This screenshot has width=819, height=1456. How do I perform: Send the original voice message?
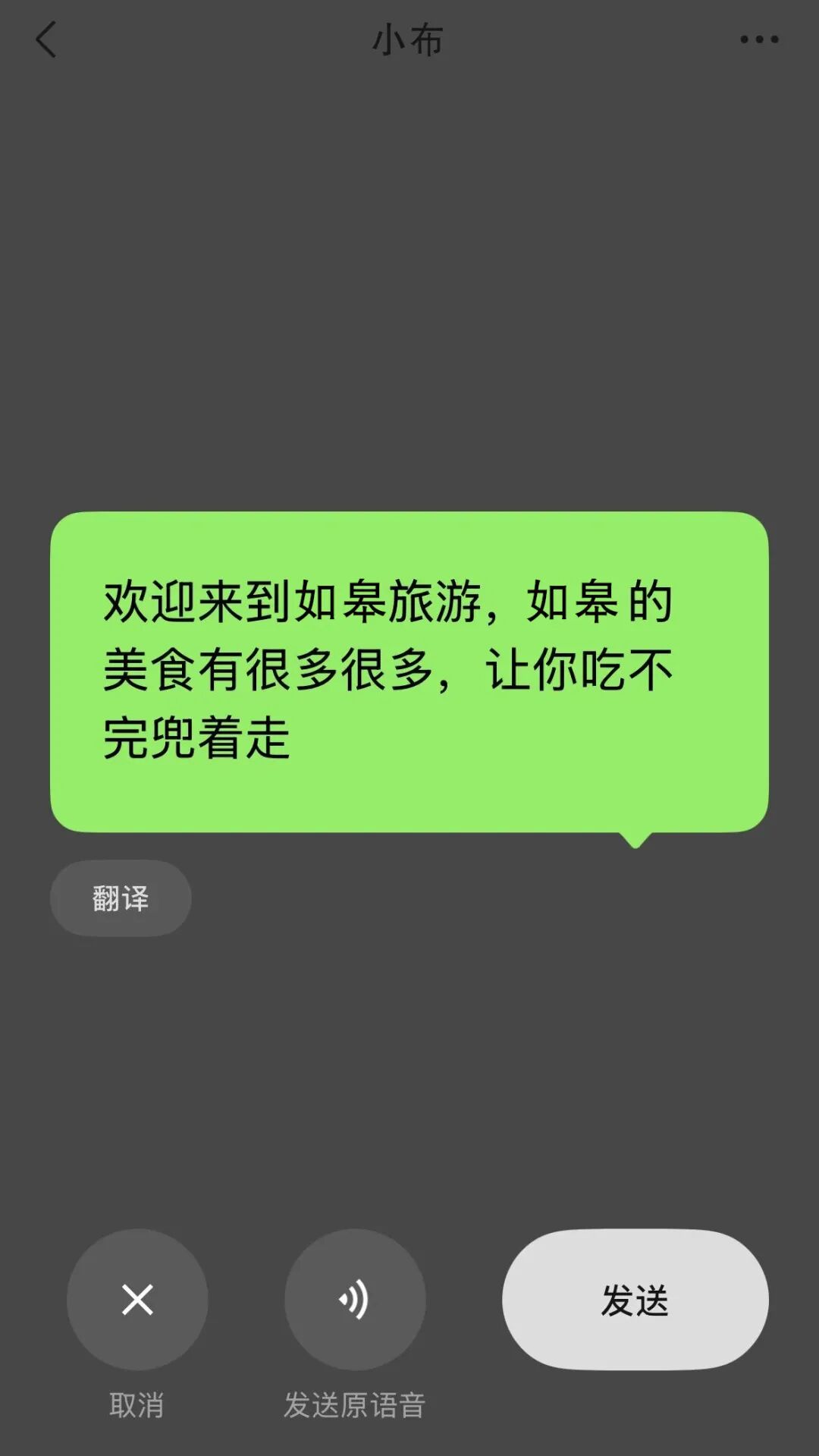355,1300
